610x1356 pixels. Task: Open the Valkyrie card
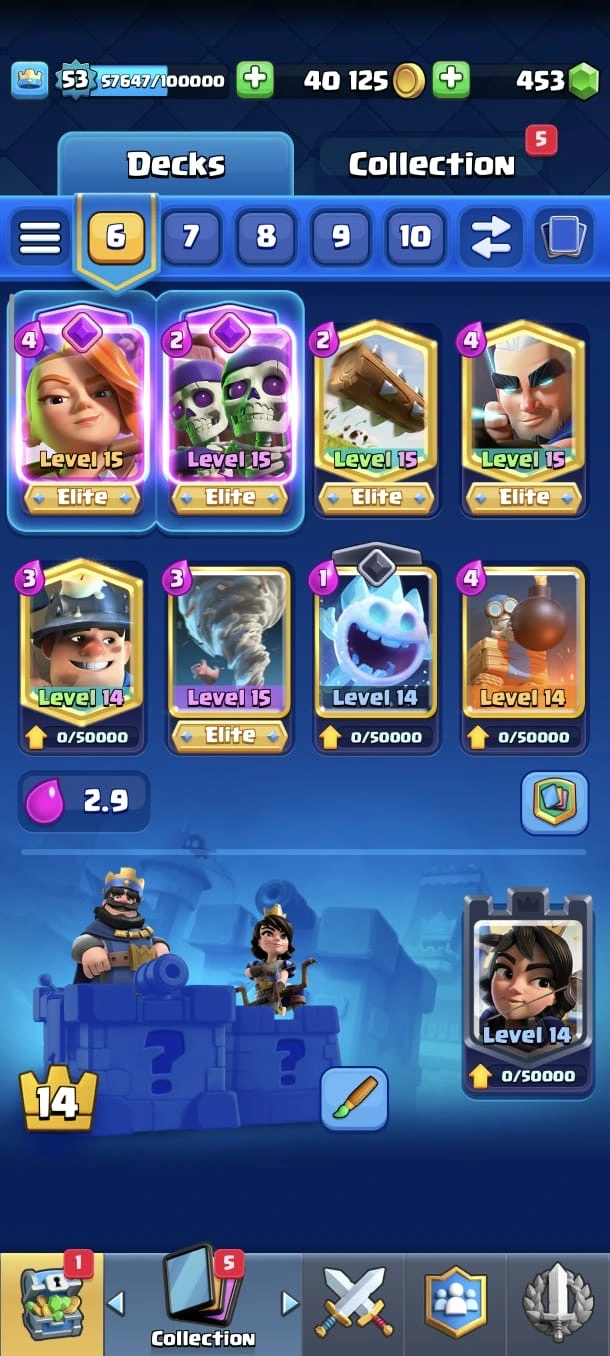pos(82,400)
